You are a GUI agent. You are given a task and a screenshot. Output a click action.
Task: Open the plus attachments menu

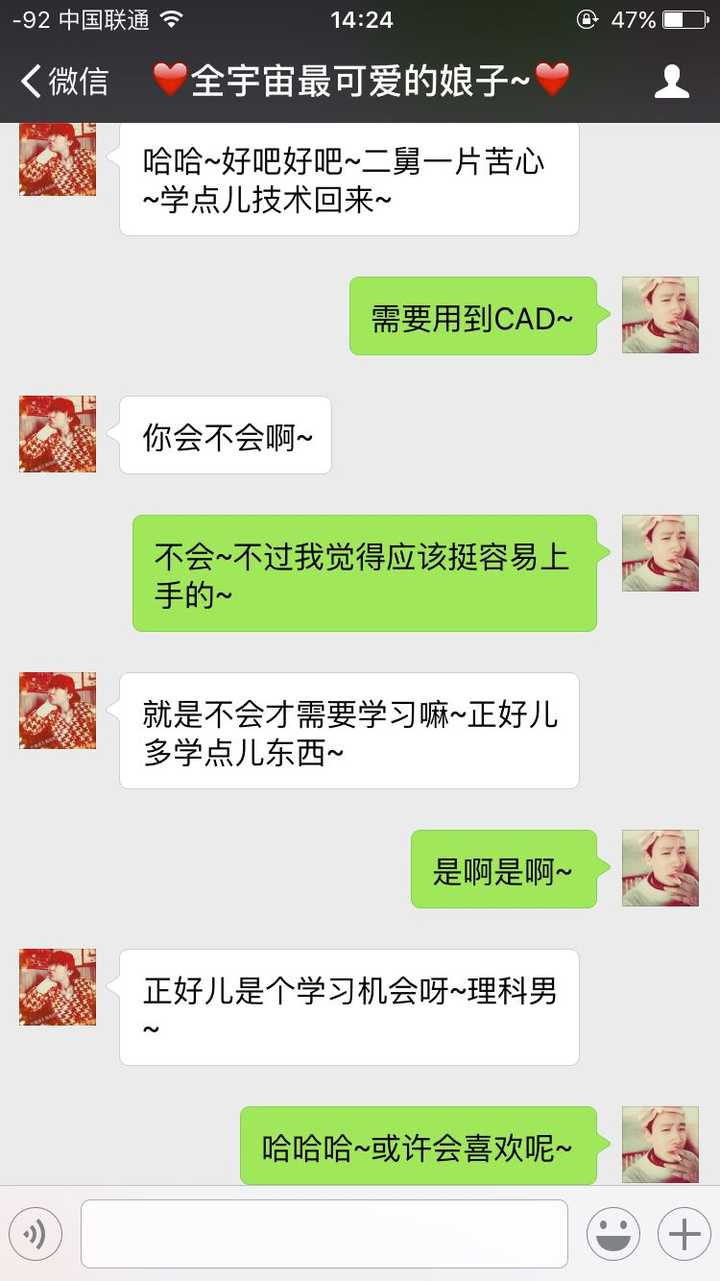tap(684, 1234)
